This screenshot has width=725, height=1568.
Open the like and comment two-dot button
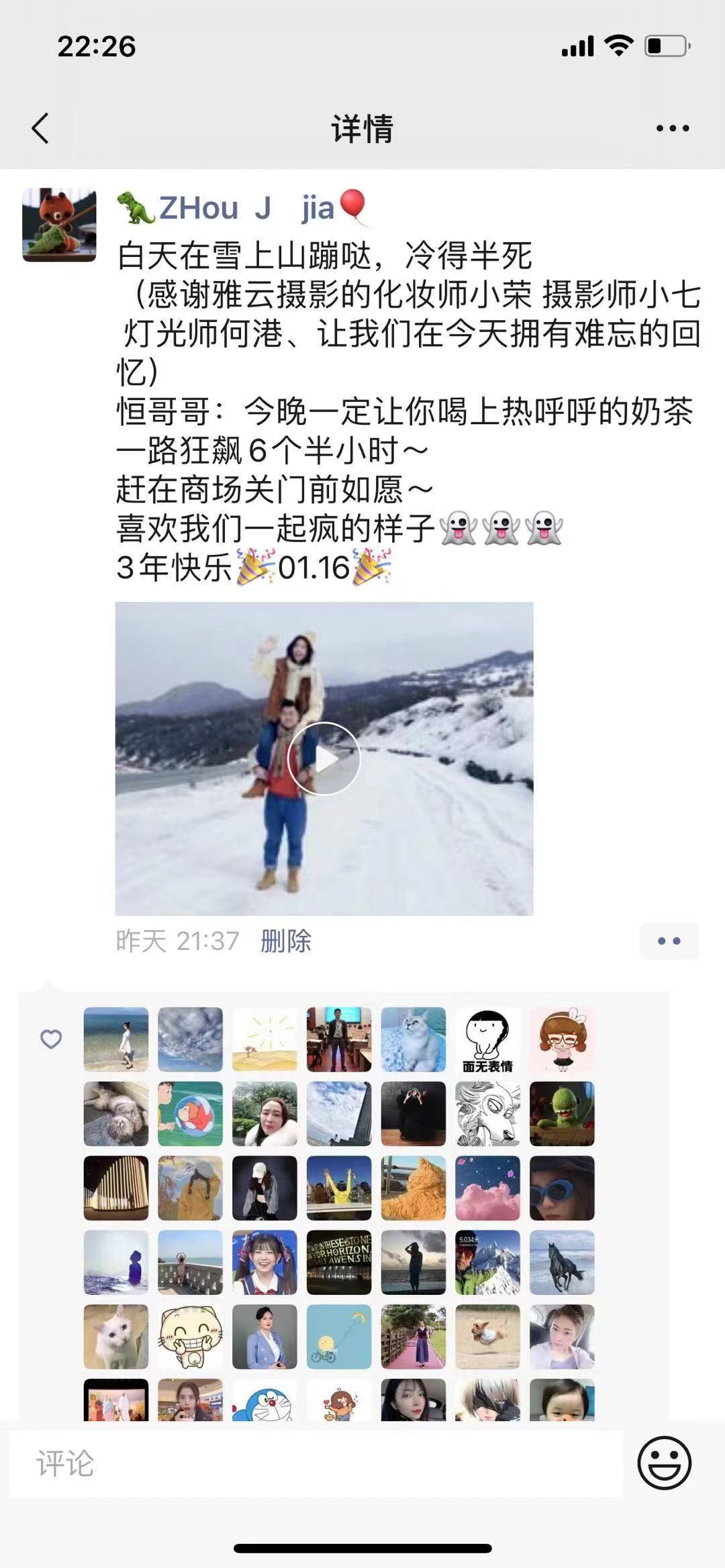[x=669, y=941]
